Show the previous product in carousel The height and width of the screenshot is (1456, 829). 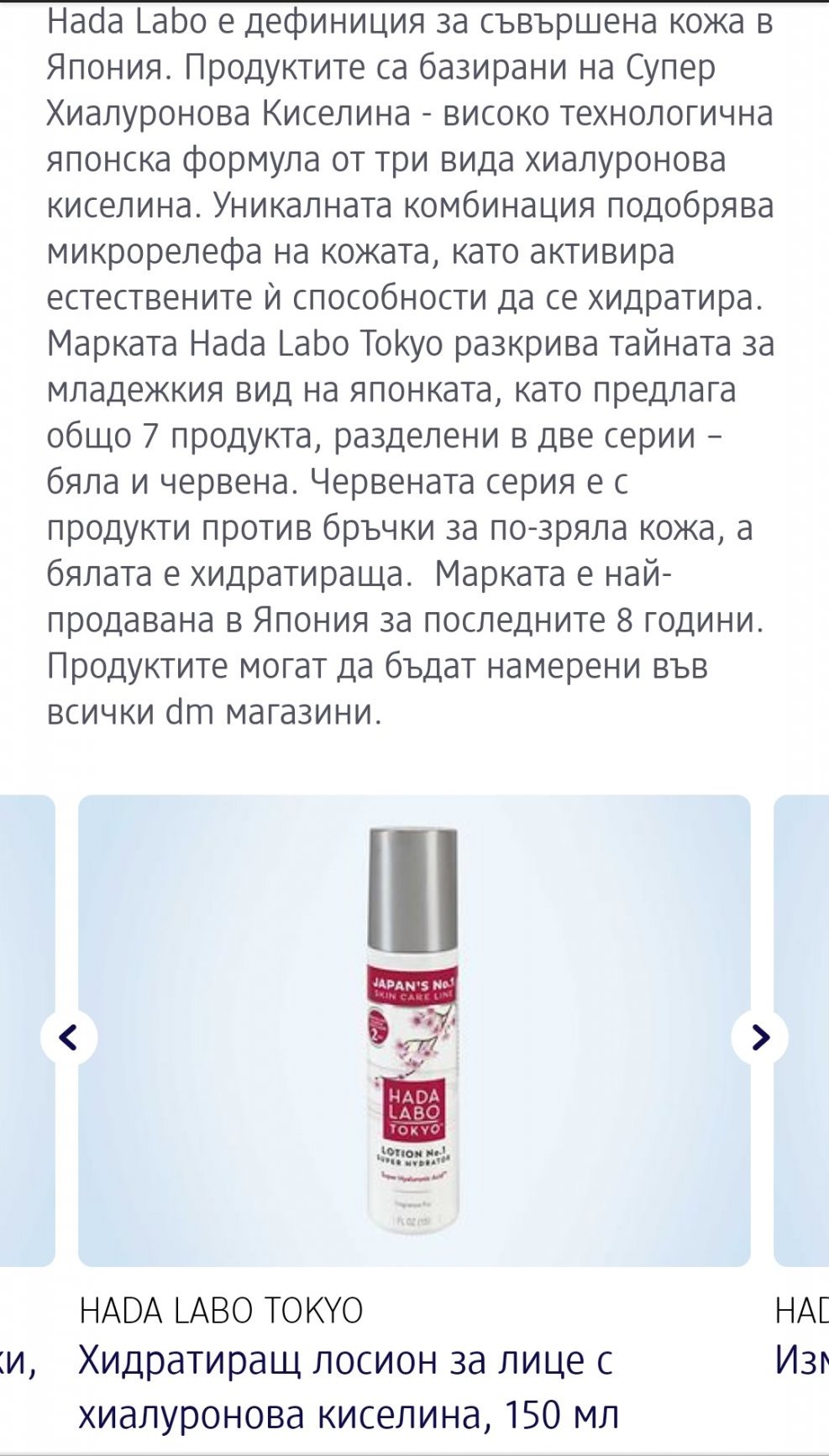point(69,1038)
